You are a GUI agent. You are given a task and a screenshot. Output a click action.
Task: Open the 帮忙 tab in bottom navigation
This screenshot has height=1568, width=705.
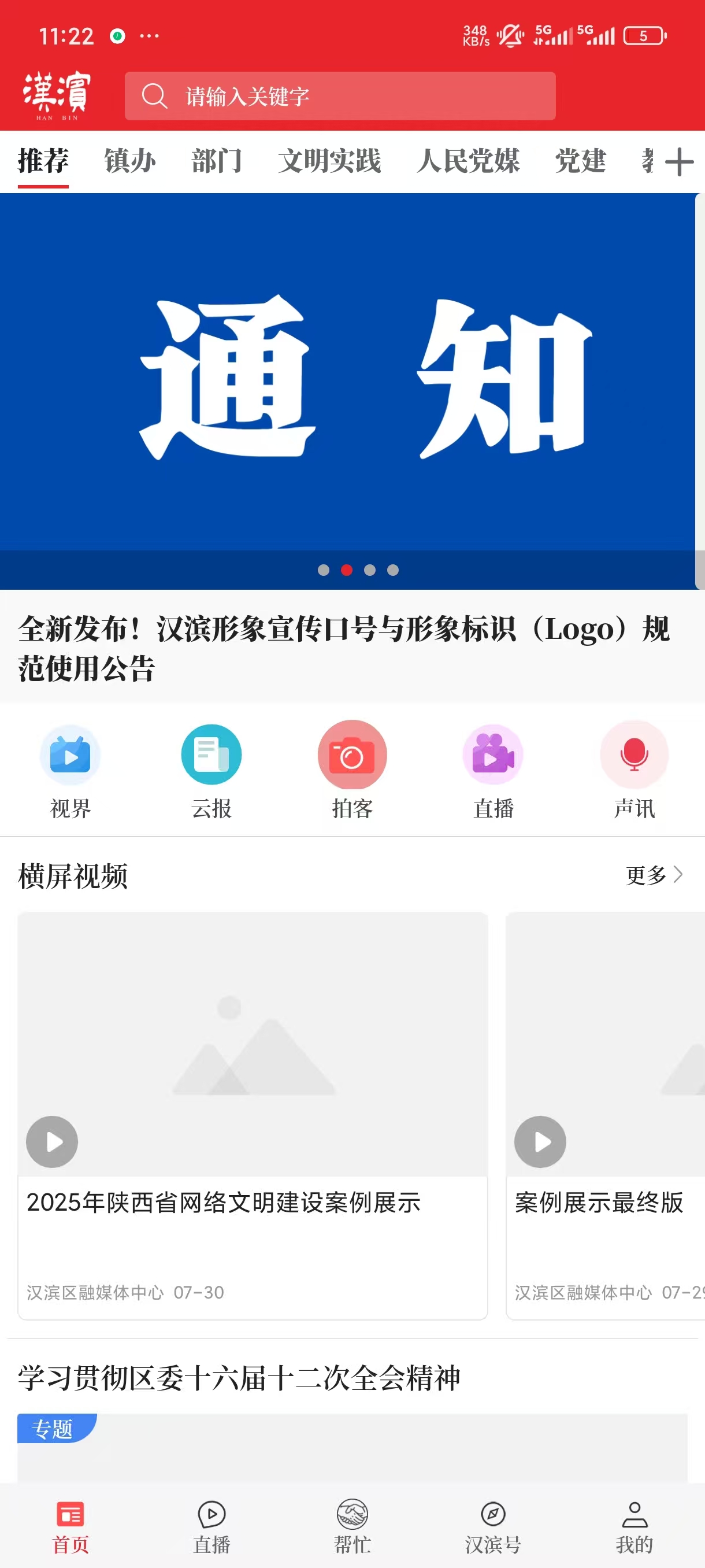[x=352, y=1526]
